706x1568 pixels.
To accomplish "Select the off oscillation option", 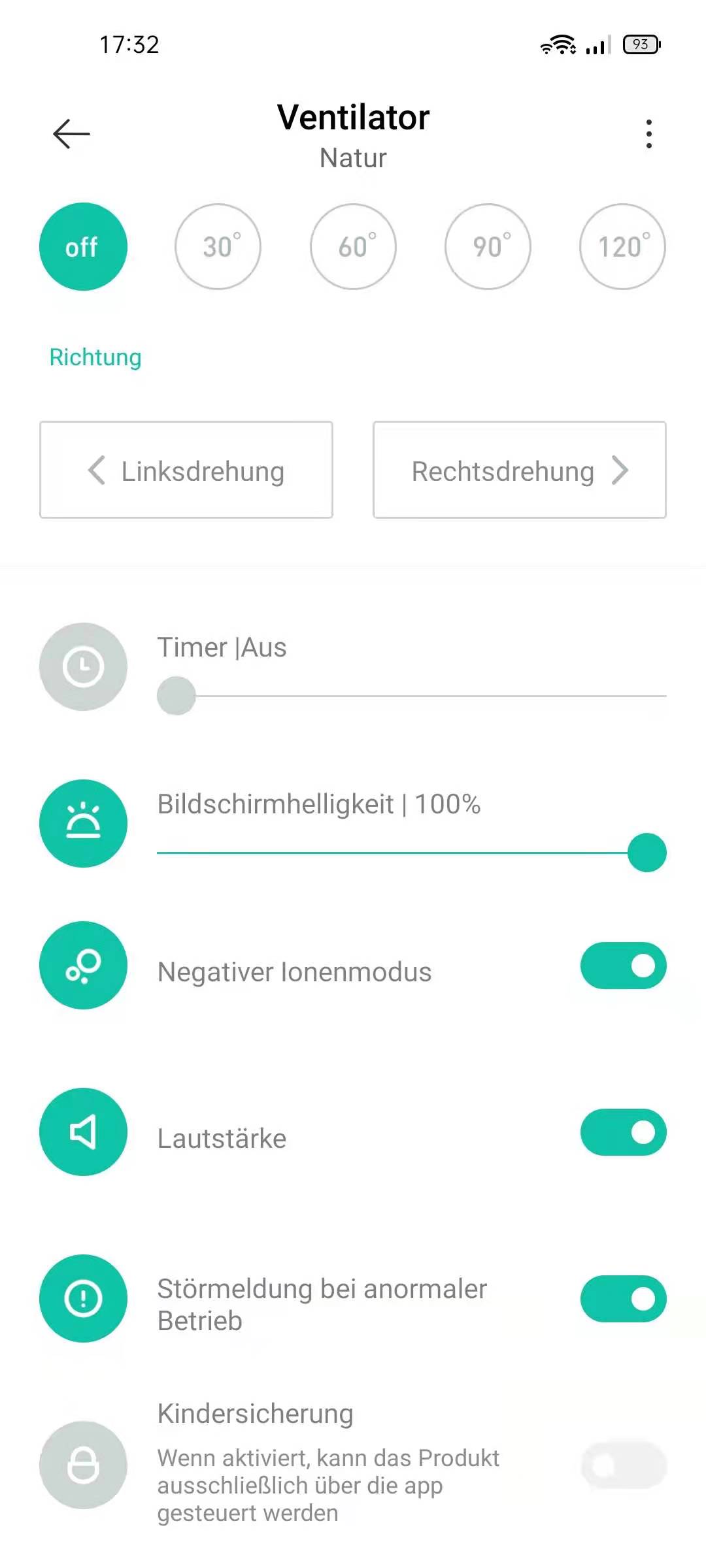I will [x=83, y=246].
